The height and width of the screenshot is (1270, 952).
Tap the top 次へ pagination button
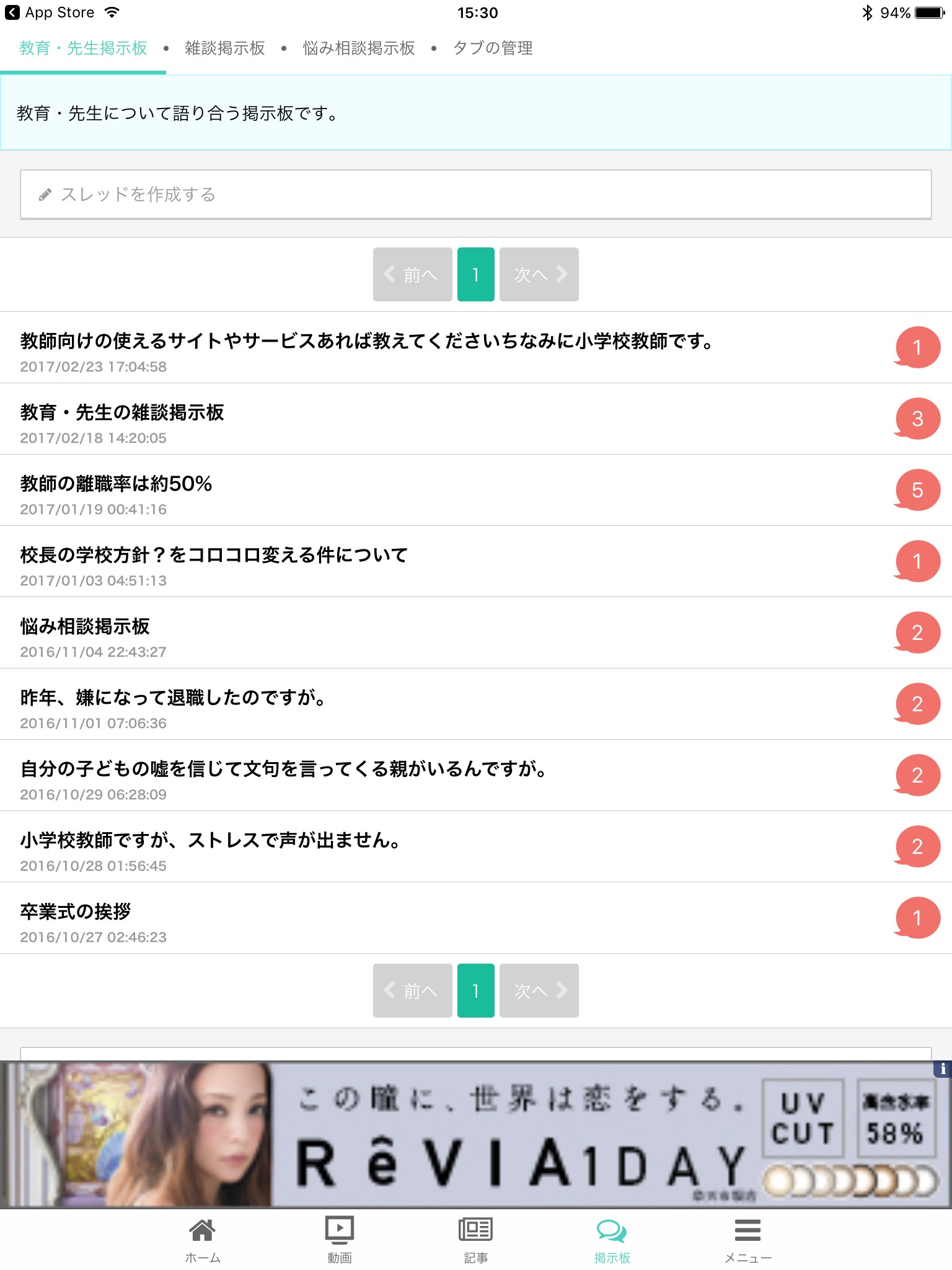539,275
